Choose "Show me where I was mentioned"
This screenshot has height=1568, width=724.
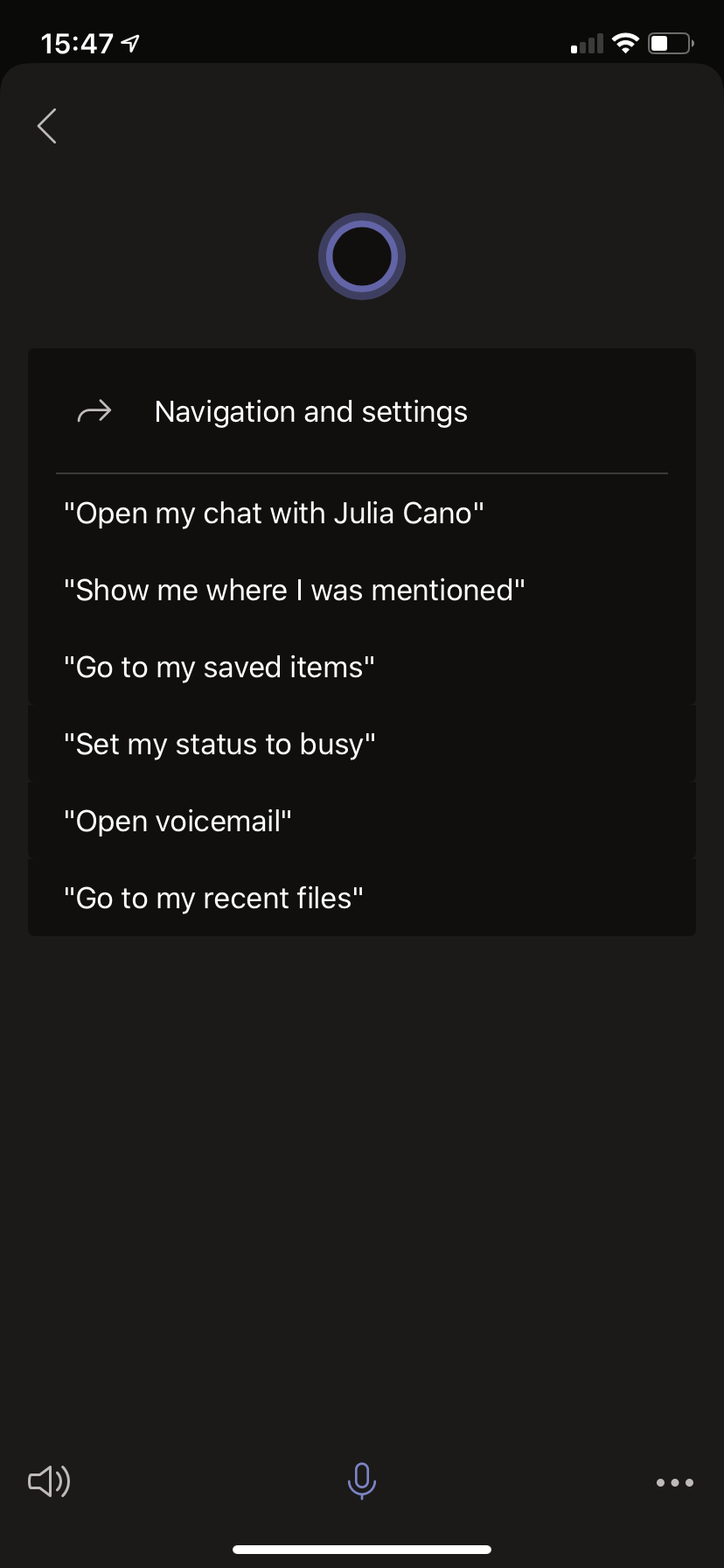tap(362, 590)
